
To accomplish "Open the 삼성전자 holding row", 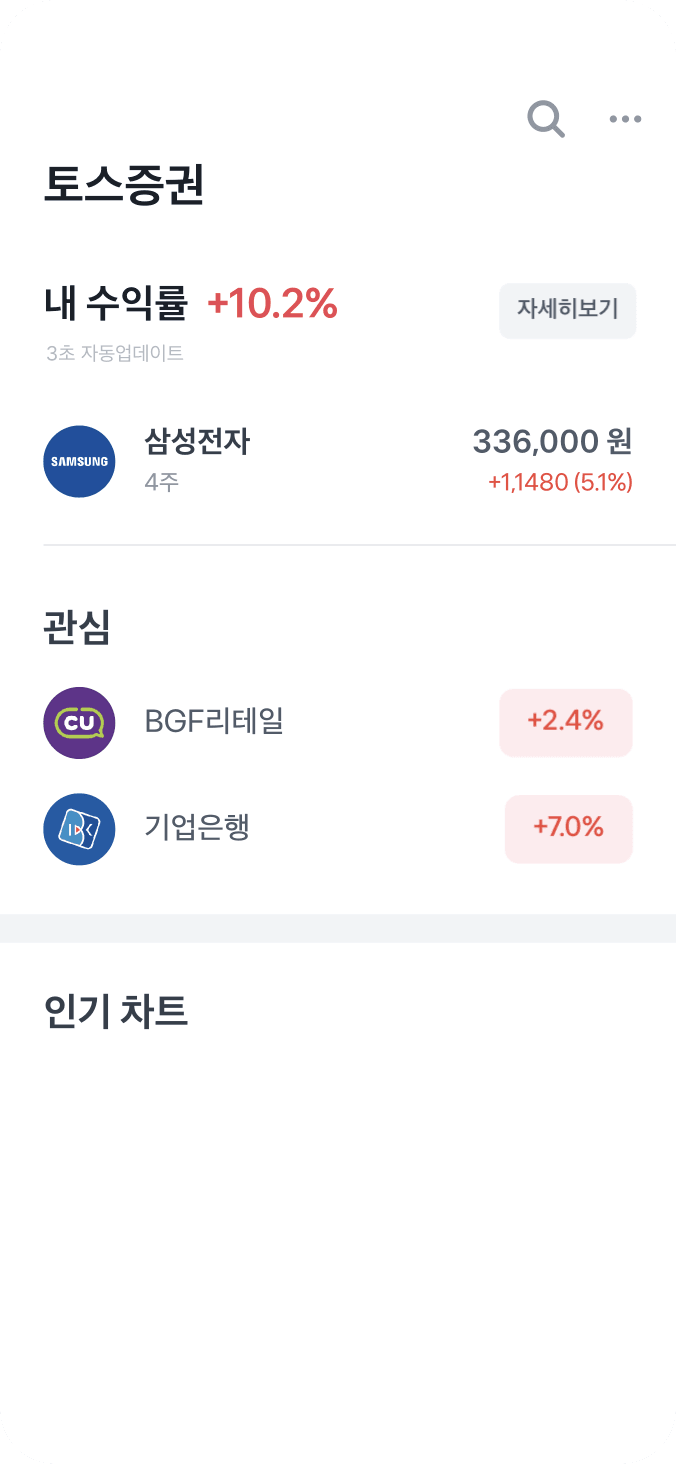I will tap(338, 462).
